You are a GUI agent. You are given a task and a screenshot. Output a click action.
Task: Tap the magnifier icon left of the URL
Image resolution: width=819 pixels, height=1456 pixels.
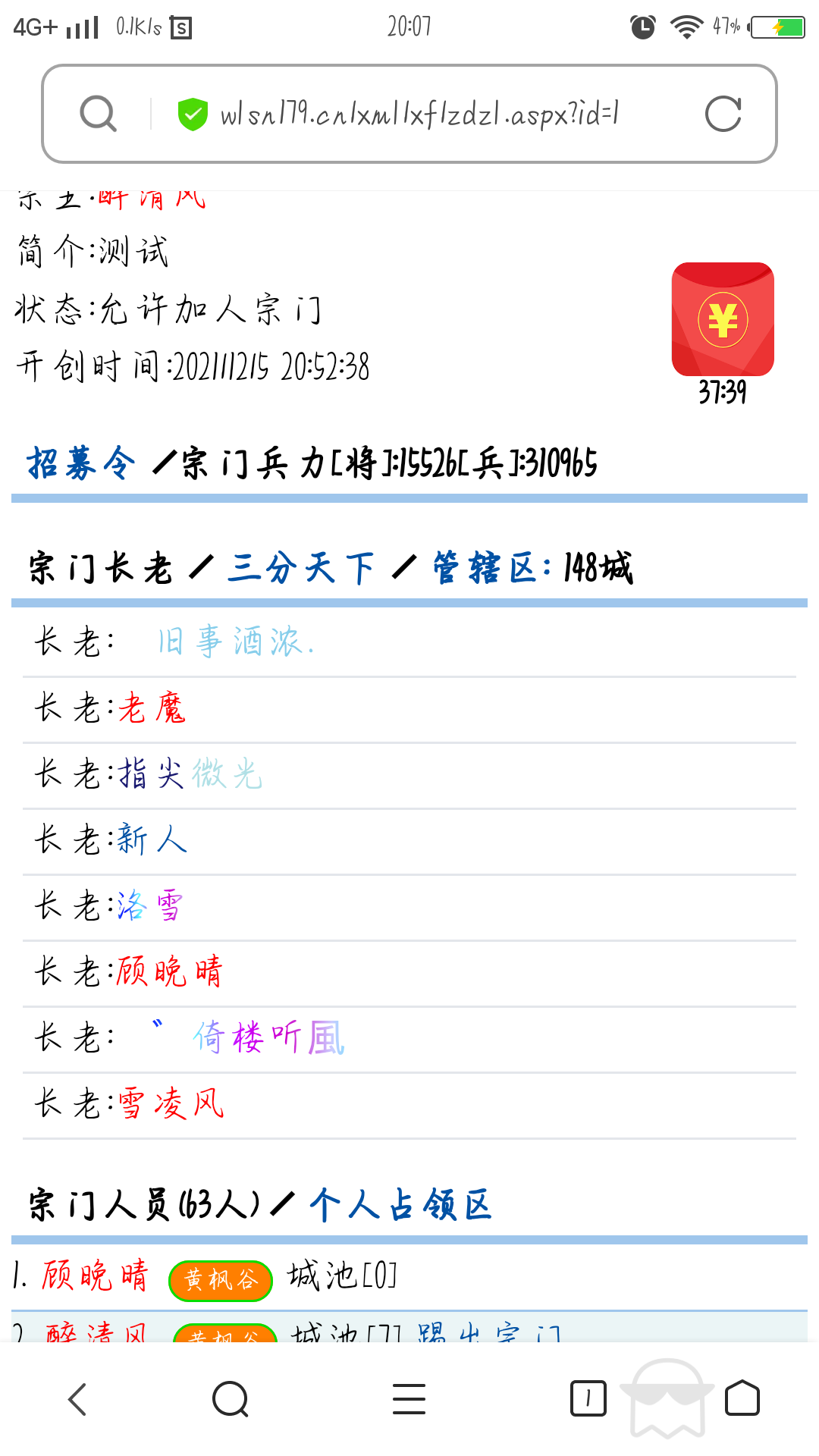coord(97,112)
